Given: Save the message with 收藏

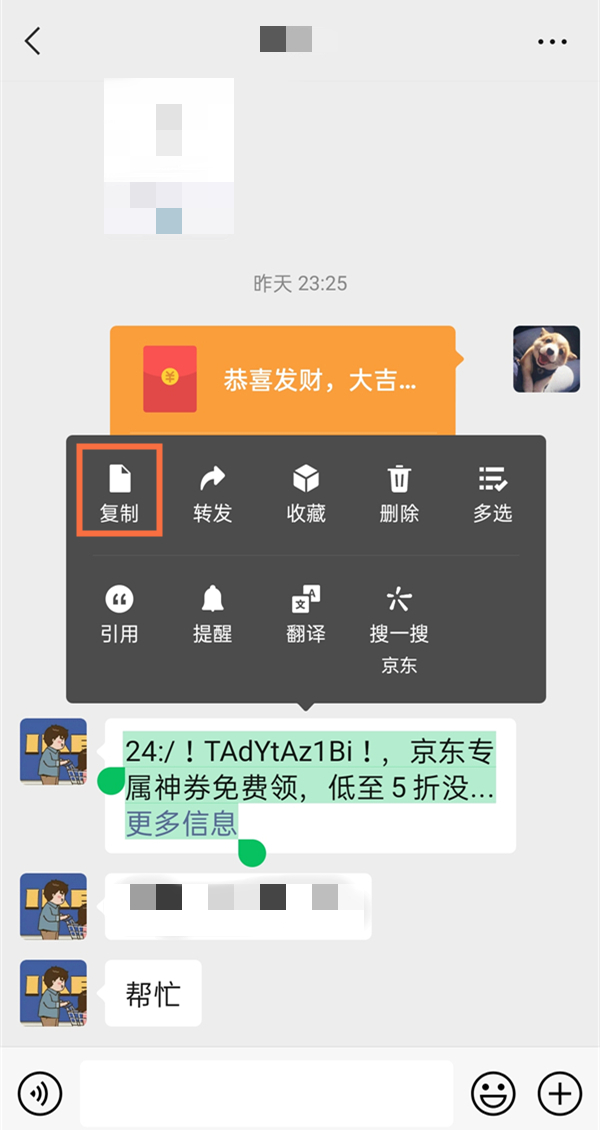Looking at the screenshot, I should (x=305, y=493).
